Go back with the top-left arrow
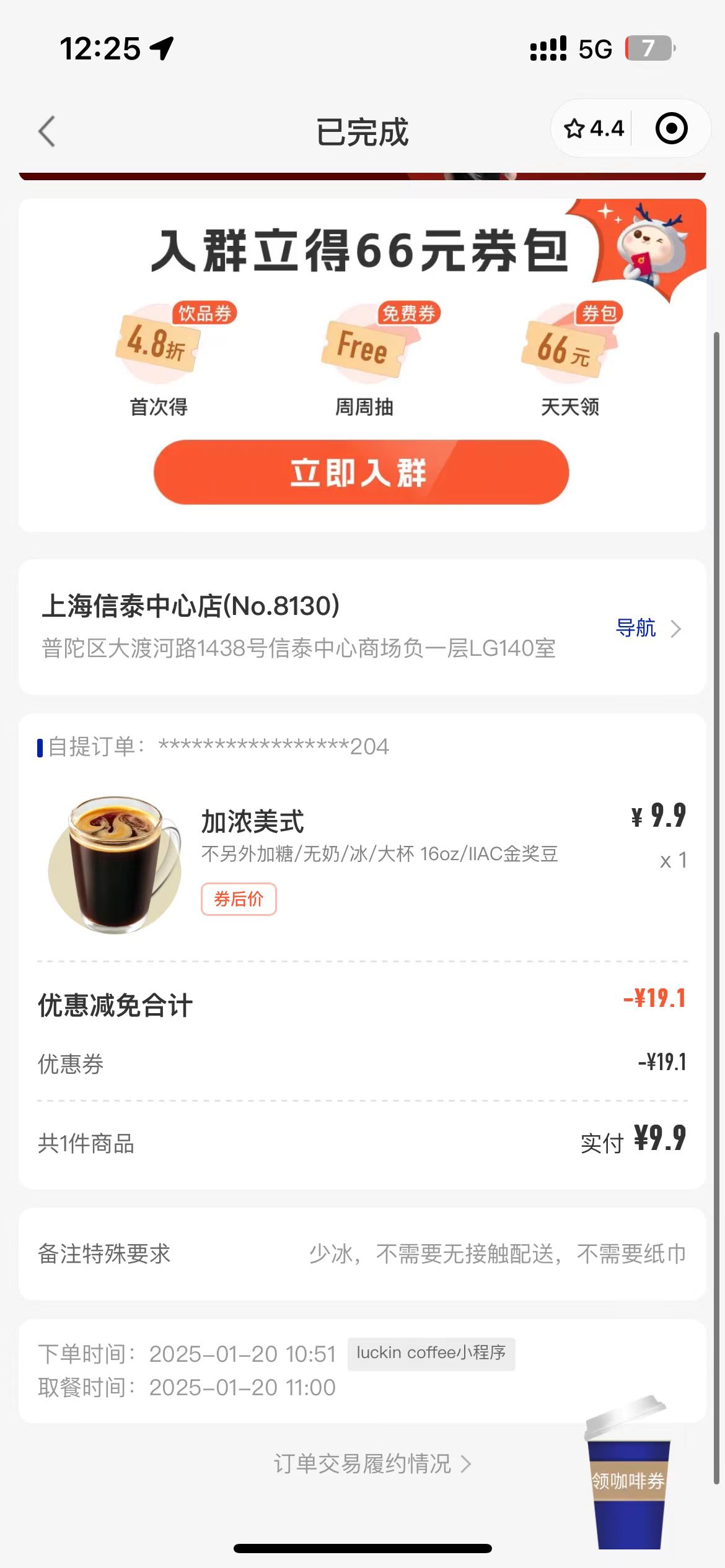The height and width of the screenshot is (1568, 725). [47, 131]
